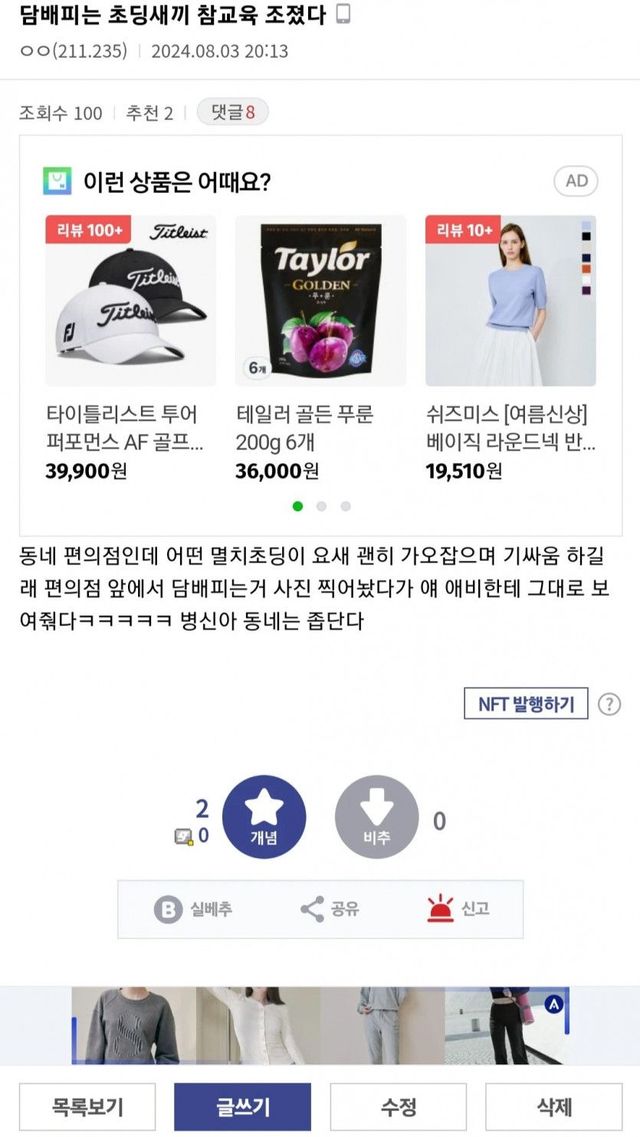The image size is (640, 1137).
Task: Report this post with 신고
Action: (458, 909)
